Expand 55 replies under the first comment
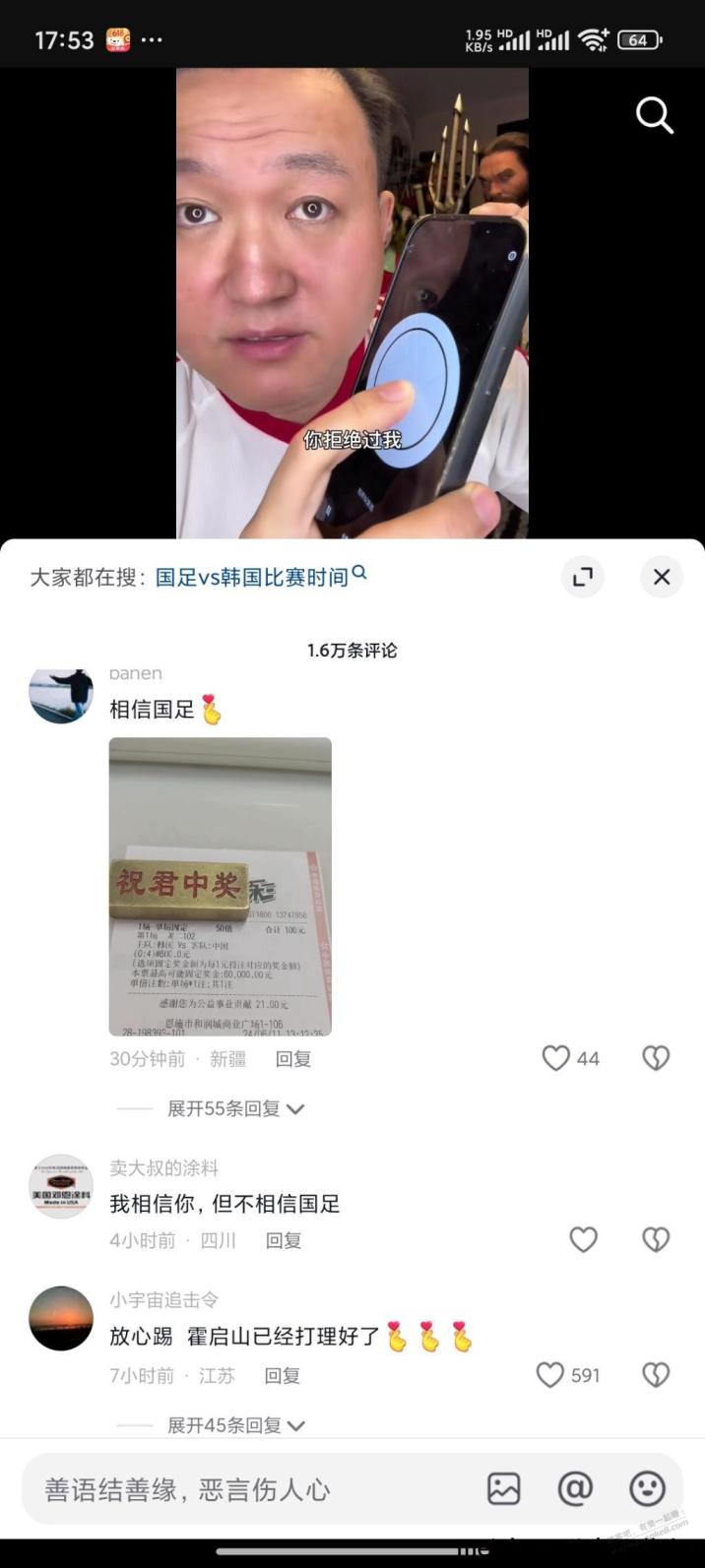Screen dimensions: 705x1568 tap(234, 1109)
